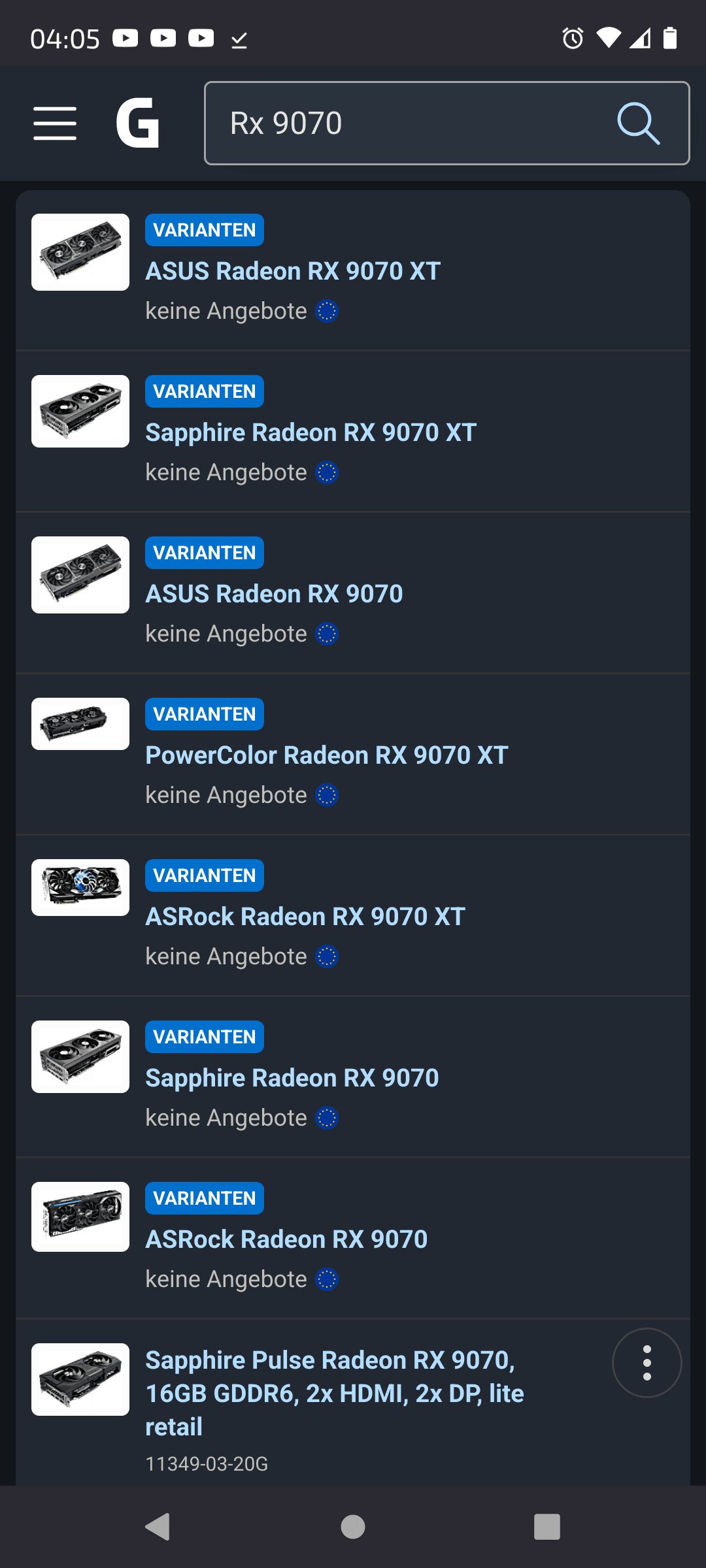
Task: Go back with the system back button
Action: pyautogui.click(x=158, y=1527)
